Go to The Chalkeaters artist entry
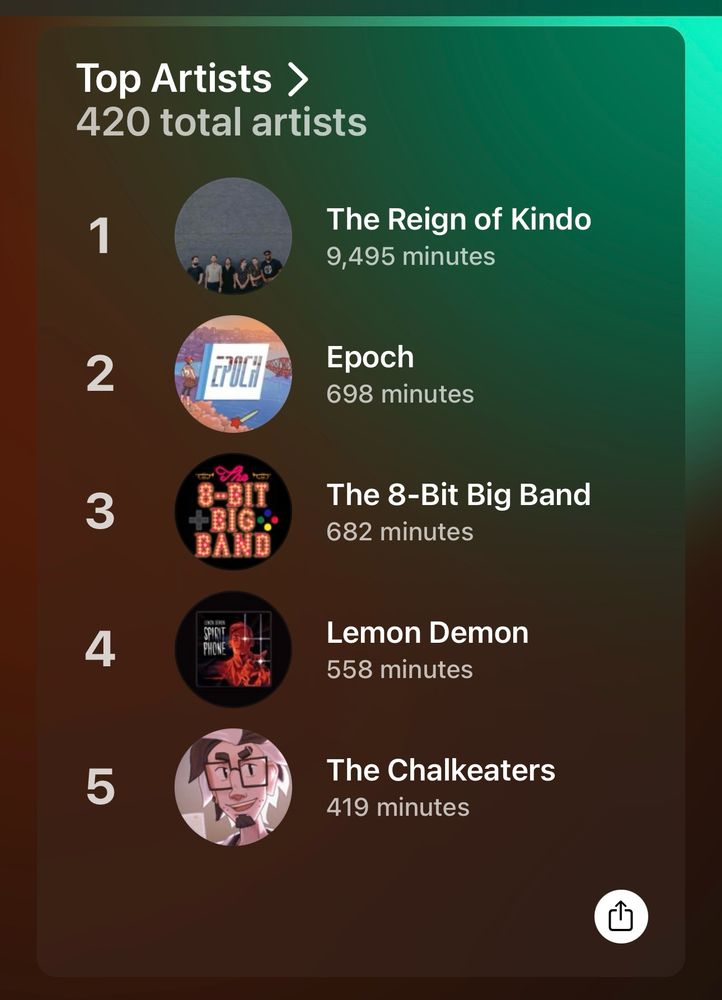The height and width of the screenshot is (1000, 722). (x=440, y=786)
